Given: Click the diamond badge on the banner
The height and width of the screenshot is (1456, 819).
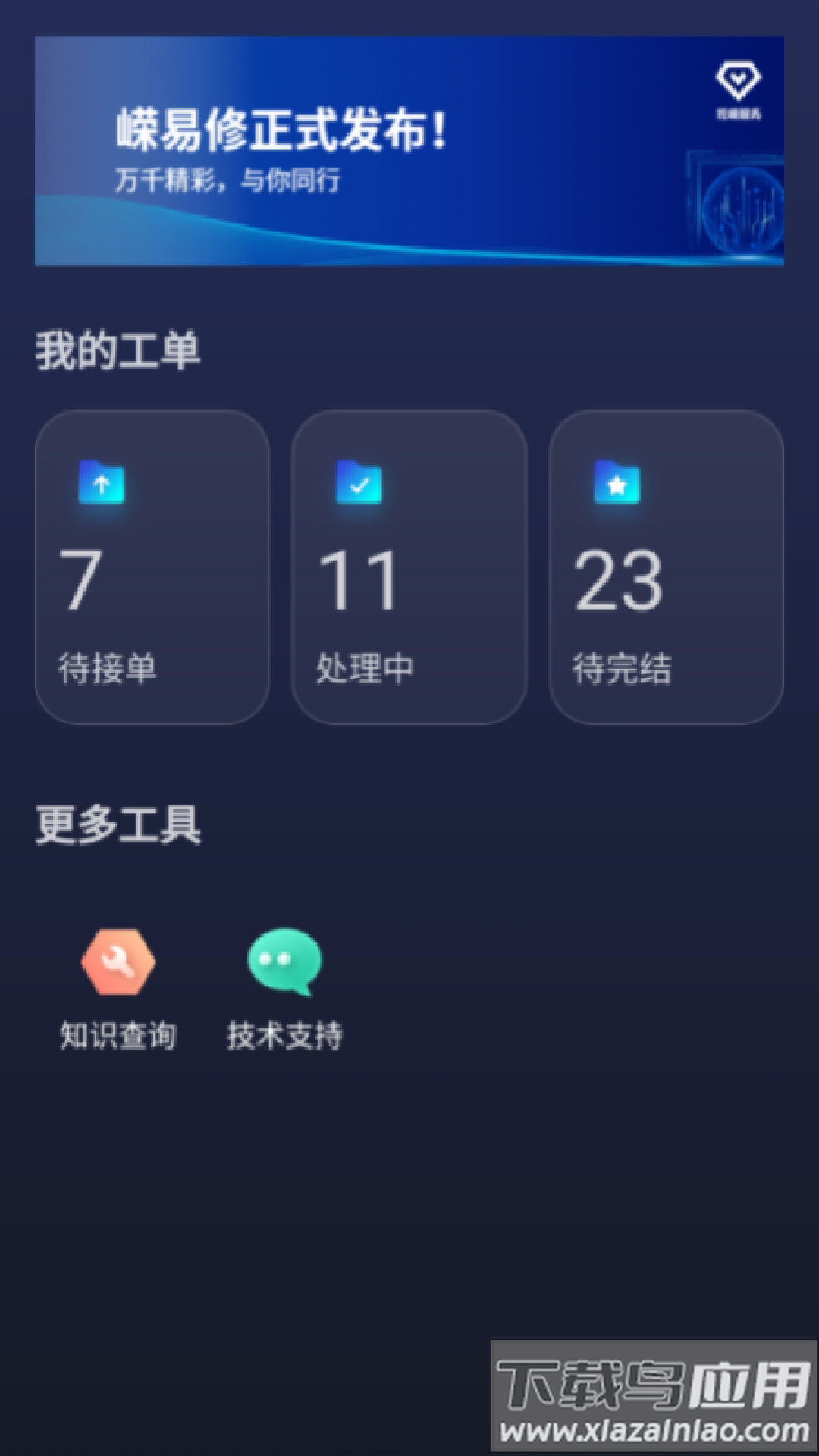Looking at the screenshot, I should click(x=738, y=78).
